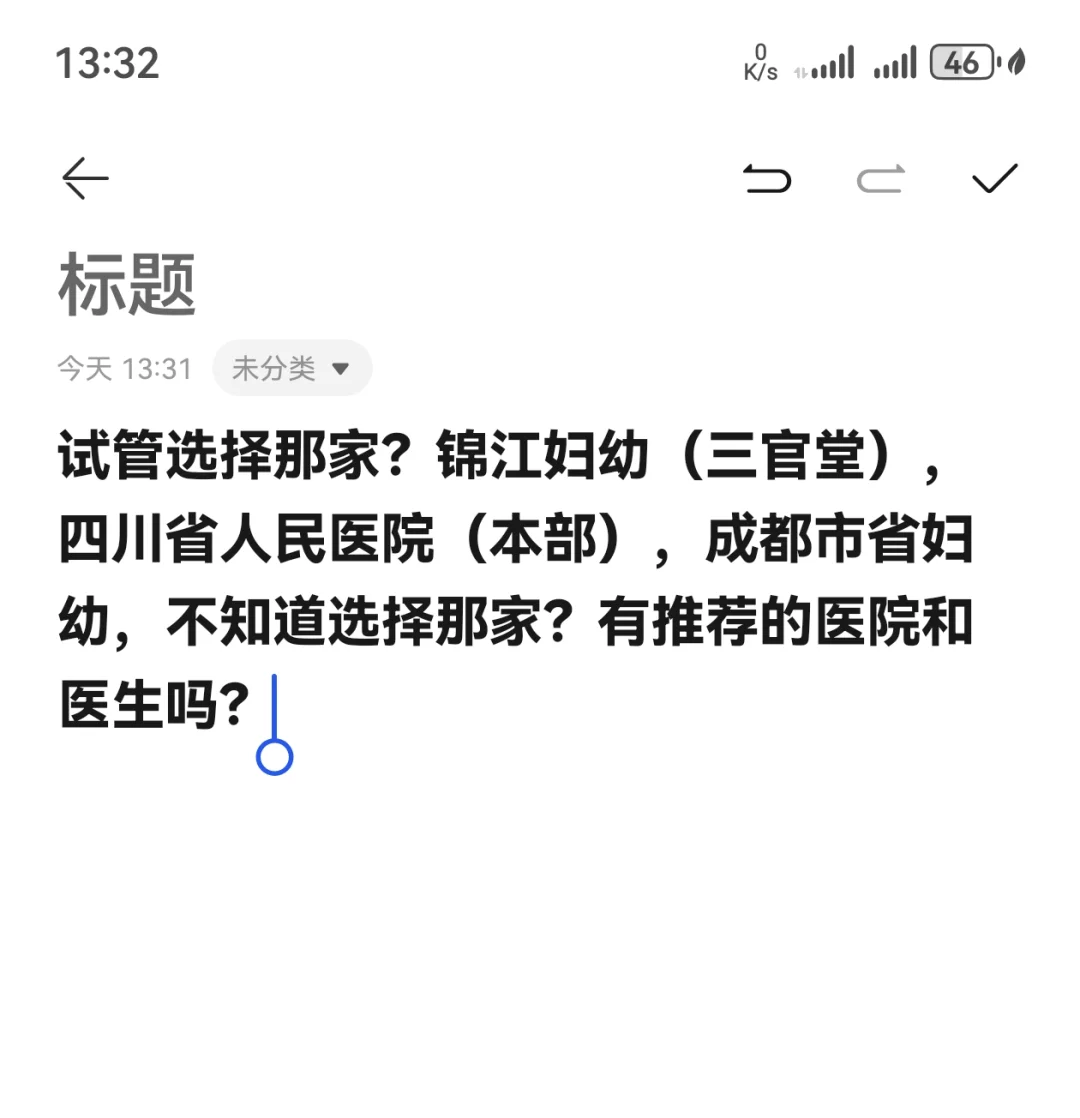Open the 未分类 category dropdown
Screen dimensions: 1080x1118
(292, 368)
